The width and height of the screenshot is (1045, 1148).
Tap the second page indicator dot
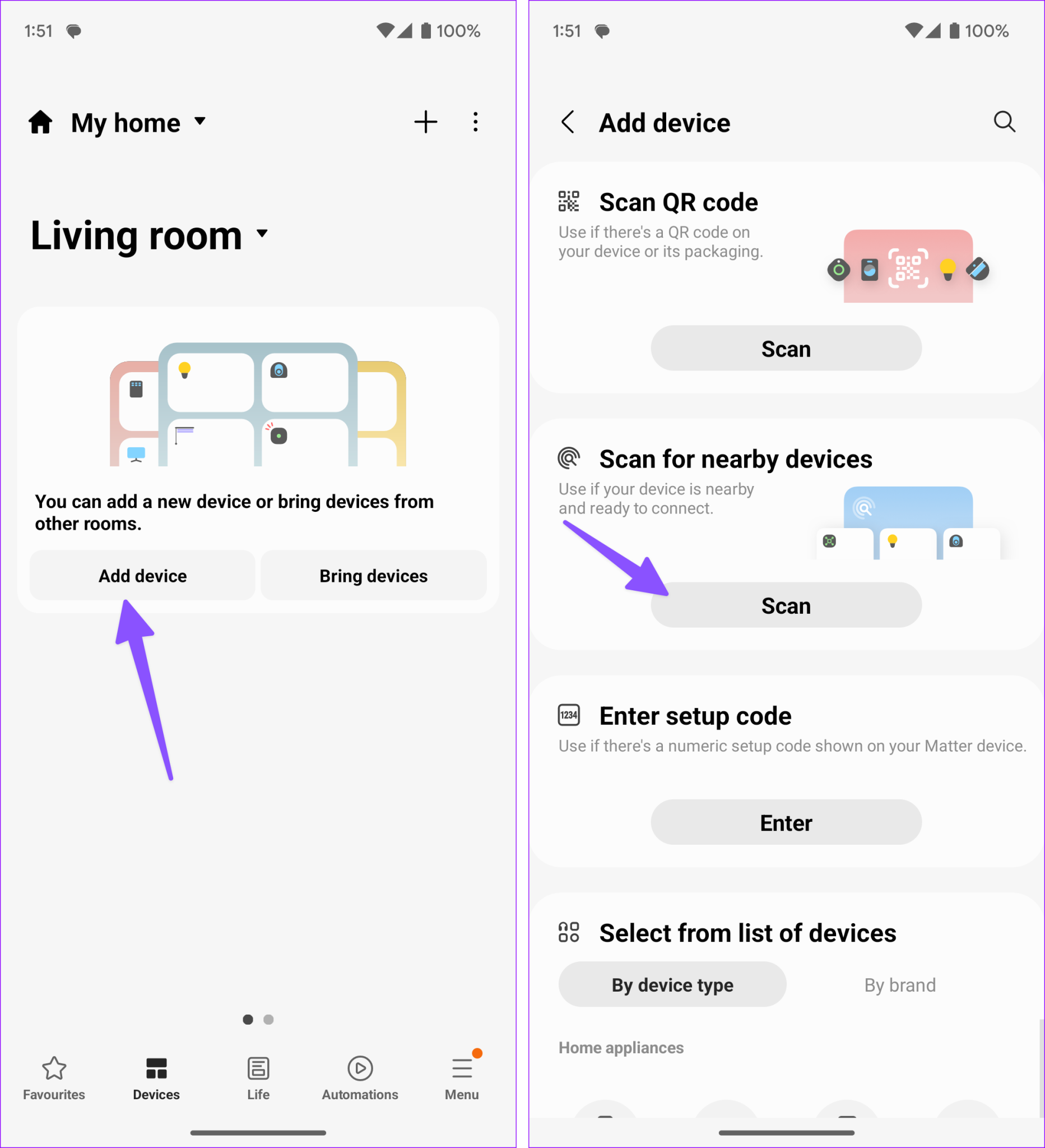268,1019
